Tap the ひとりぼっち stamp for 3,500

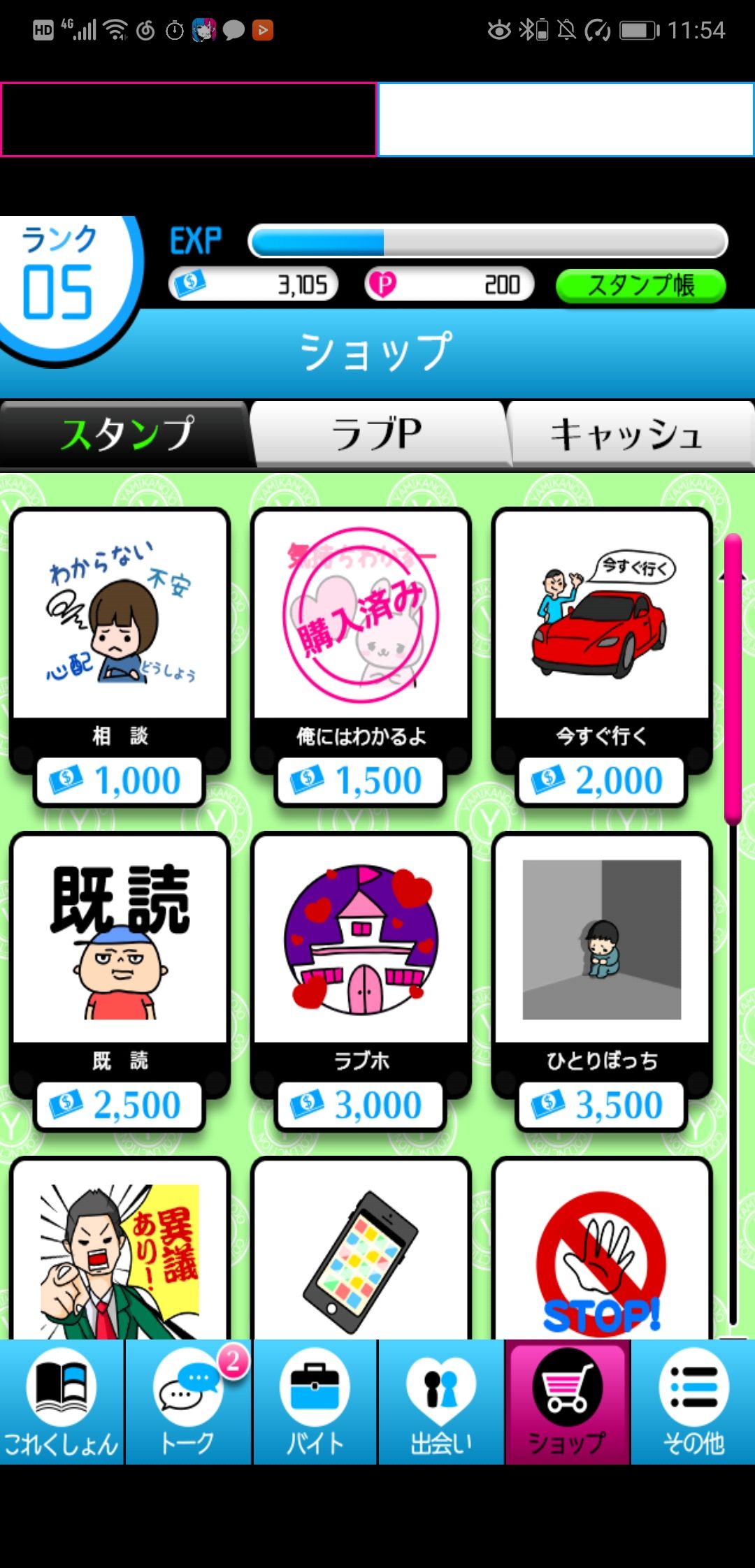click(x=602, y=982)
